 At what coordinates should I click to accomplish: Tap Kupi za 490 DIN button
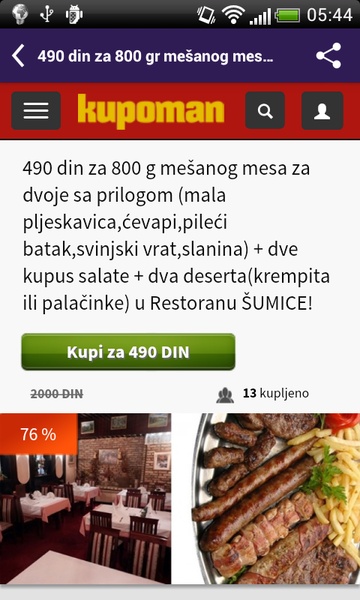pos(128,352)
